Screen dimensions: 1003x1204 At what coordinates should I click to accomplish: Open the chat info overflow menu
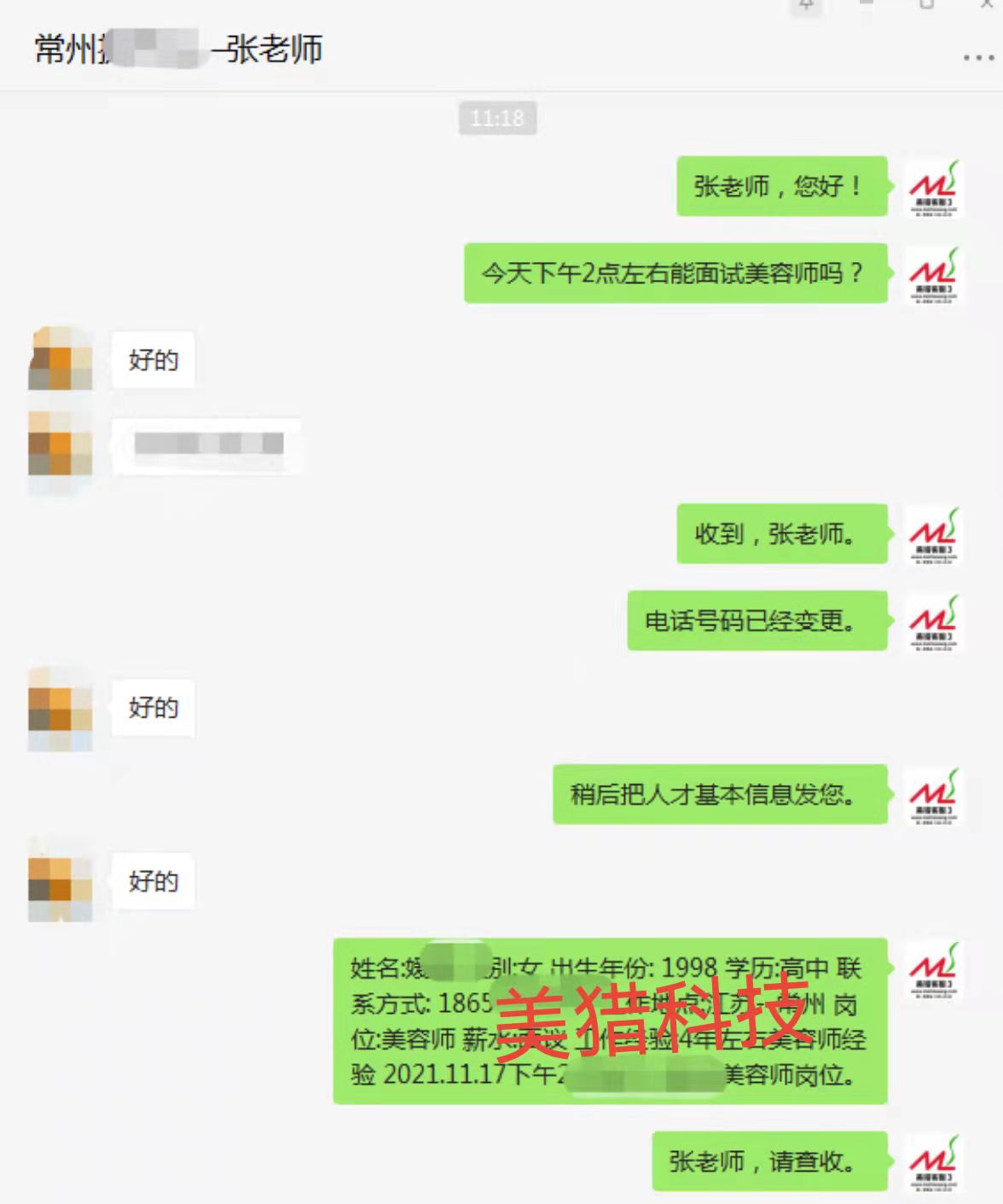coord(978,58)
